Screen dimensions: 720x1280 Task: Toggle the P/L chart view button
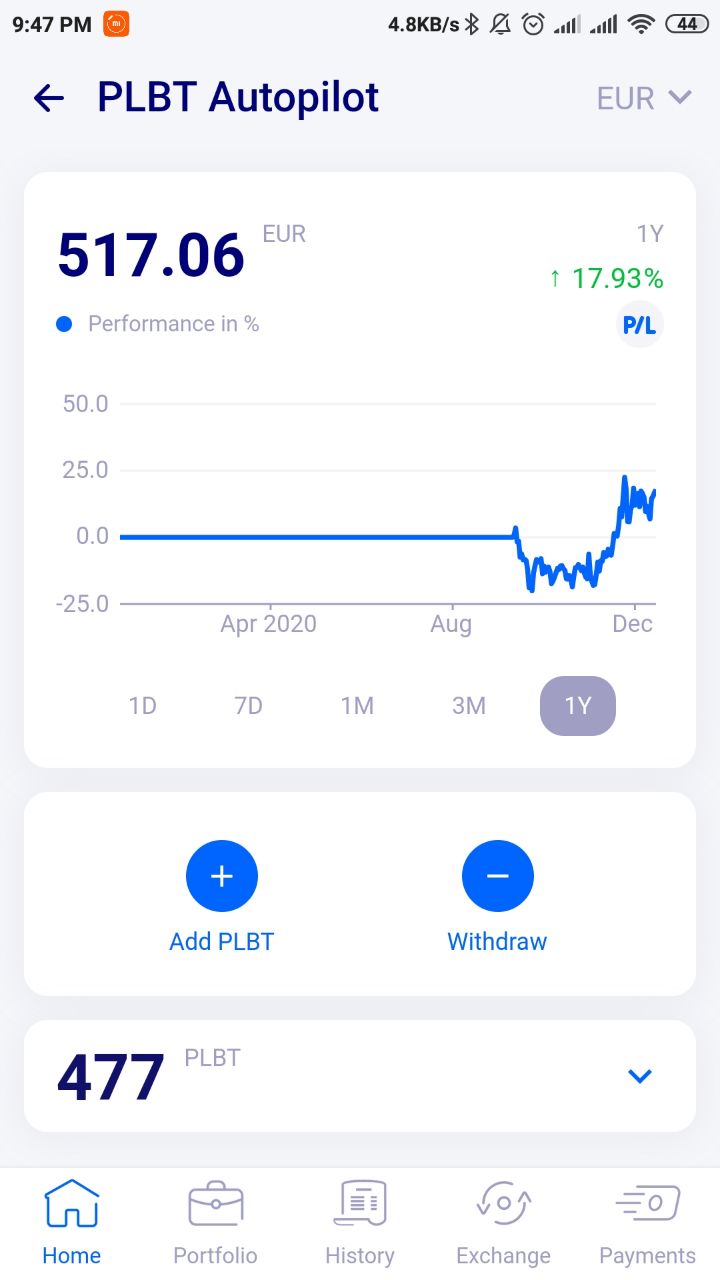(x=640, y=324)
